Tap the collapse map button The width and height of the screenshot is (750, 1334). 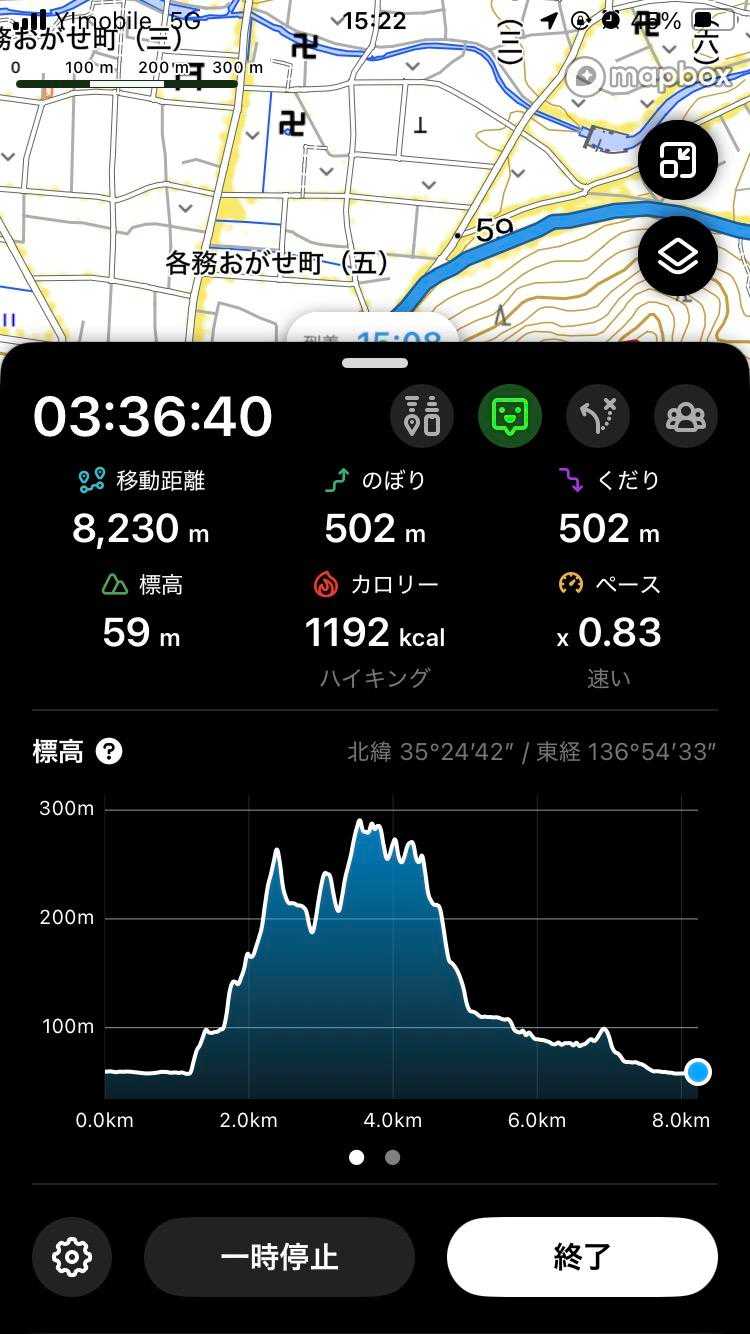(677, 160)
